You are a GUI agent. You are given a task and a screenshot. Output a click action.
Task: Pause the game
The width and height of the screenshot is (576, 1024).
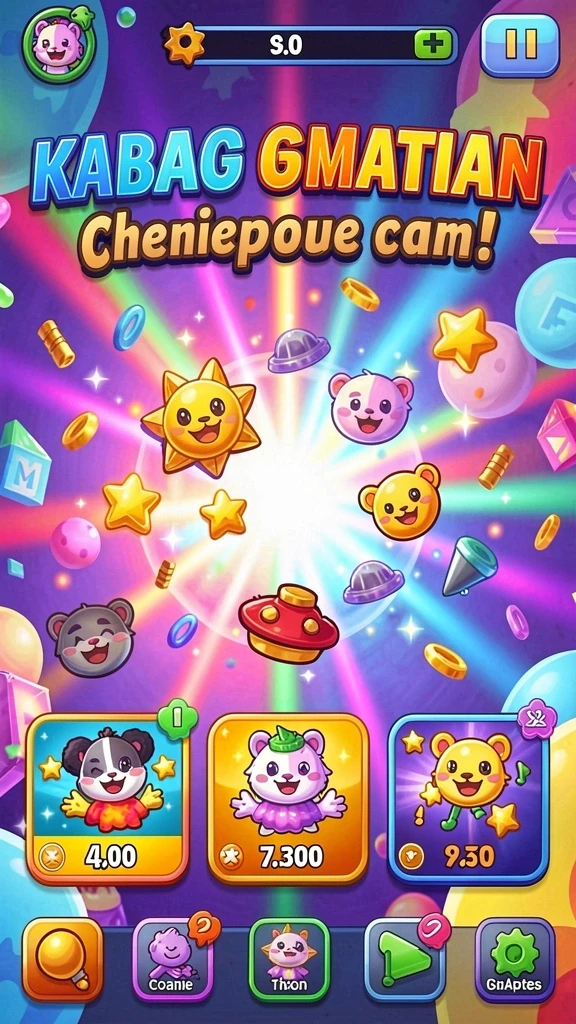(x=520, y=45)
